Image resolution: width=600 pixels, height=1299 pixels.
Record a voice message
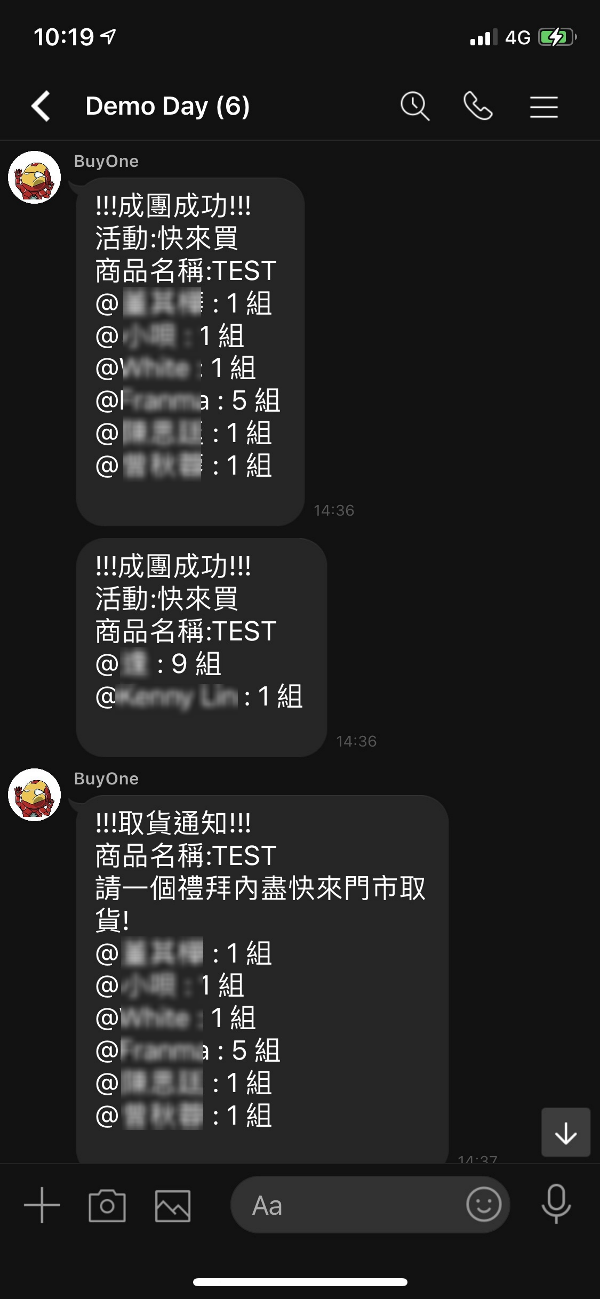[x=556, y=1205]
